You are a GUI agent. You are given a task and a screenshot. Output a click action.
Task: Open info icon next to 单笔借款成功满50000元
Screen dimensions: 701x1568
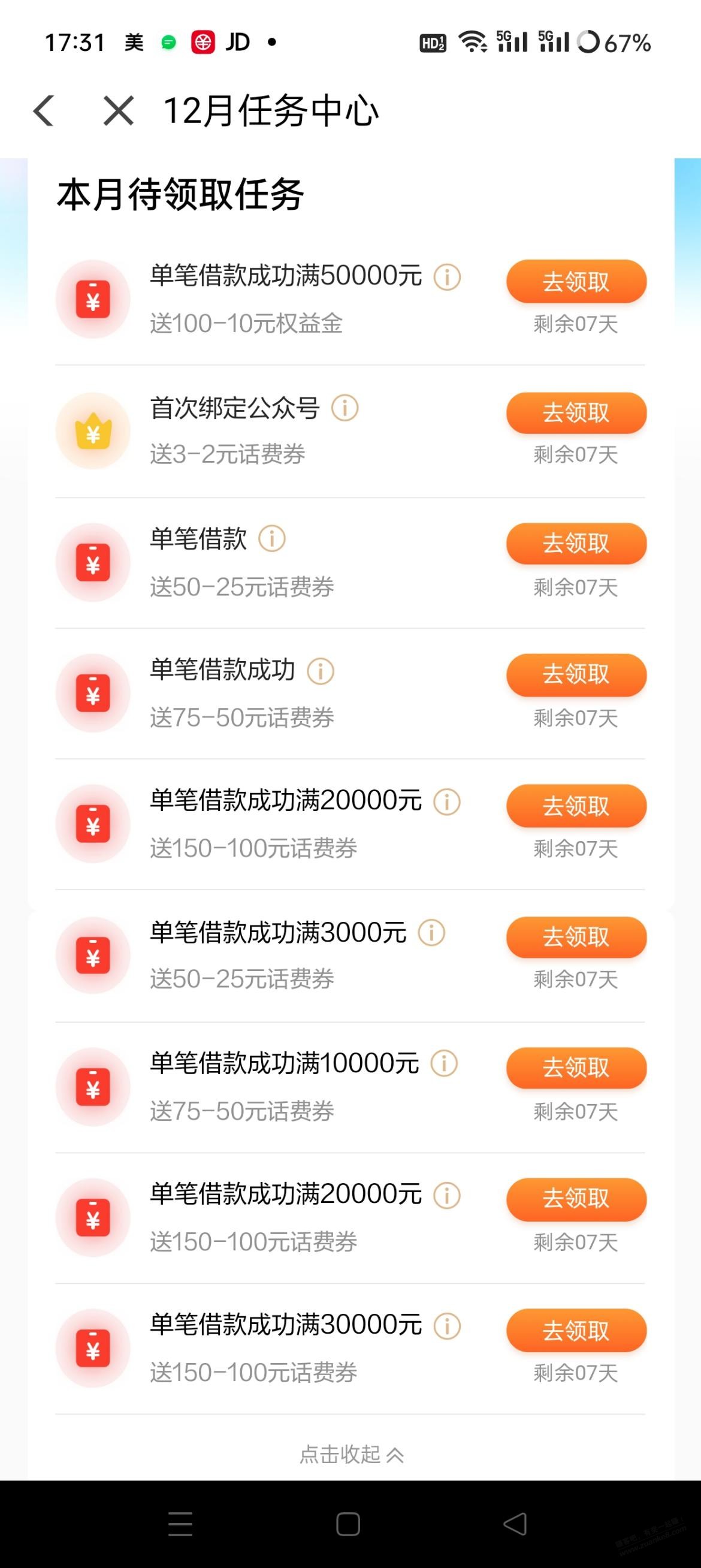pyautogui.click(x=446, y=278)
